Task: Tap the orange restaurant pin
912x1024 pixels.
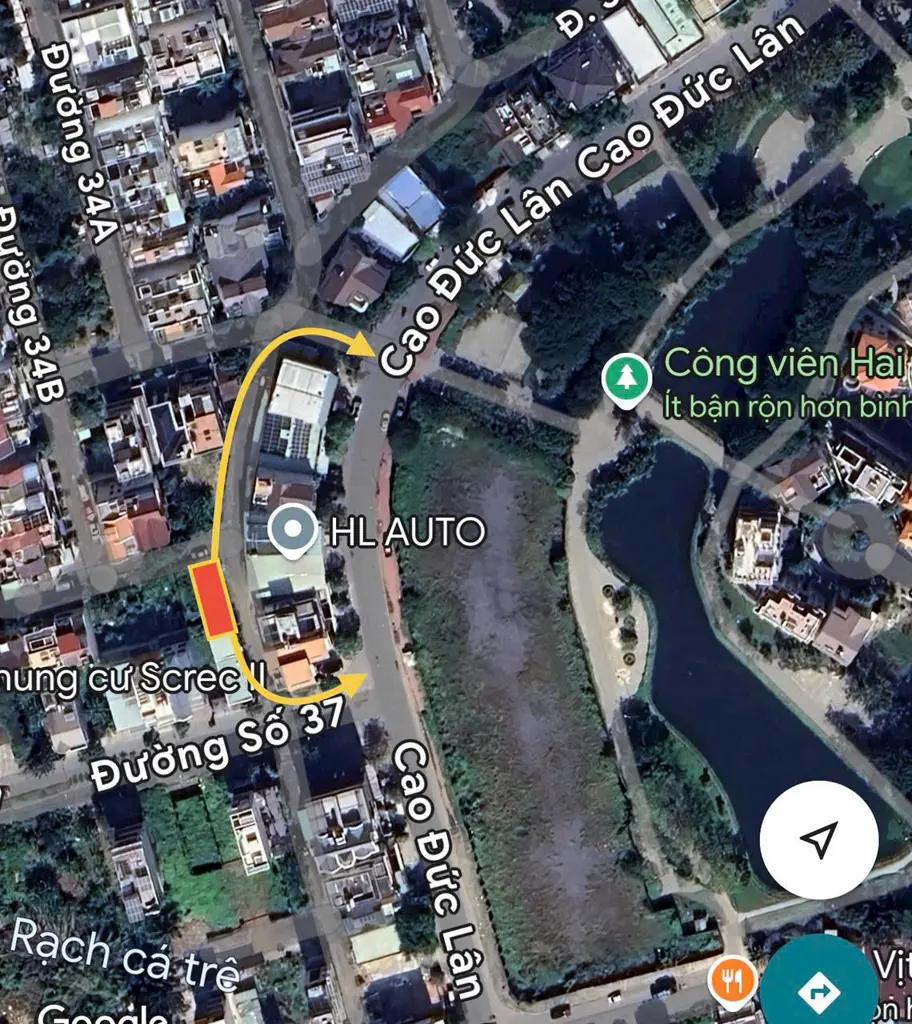Action: click(x=733, y=982)
